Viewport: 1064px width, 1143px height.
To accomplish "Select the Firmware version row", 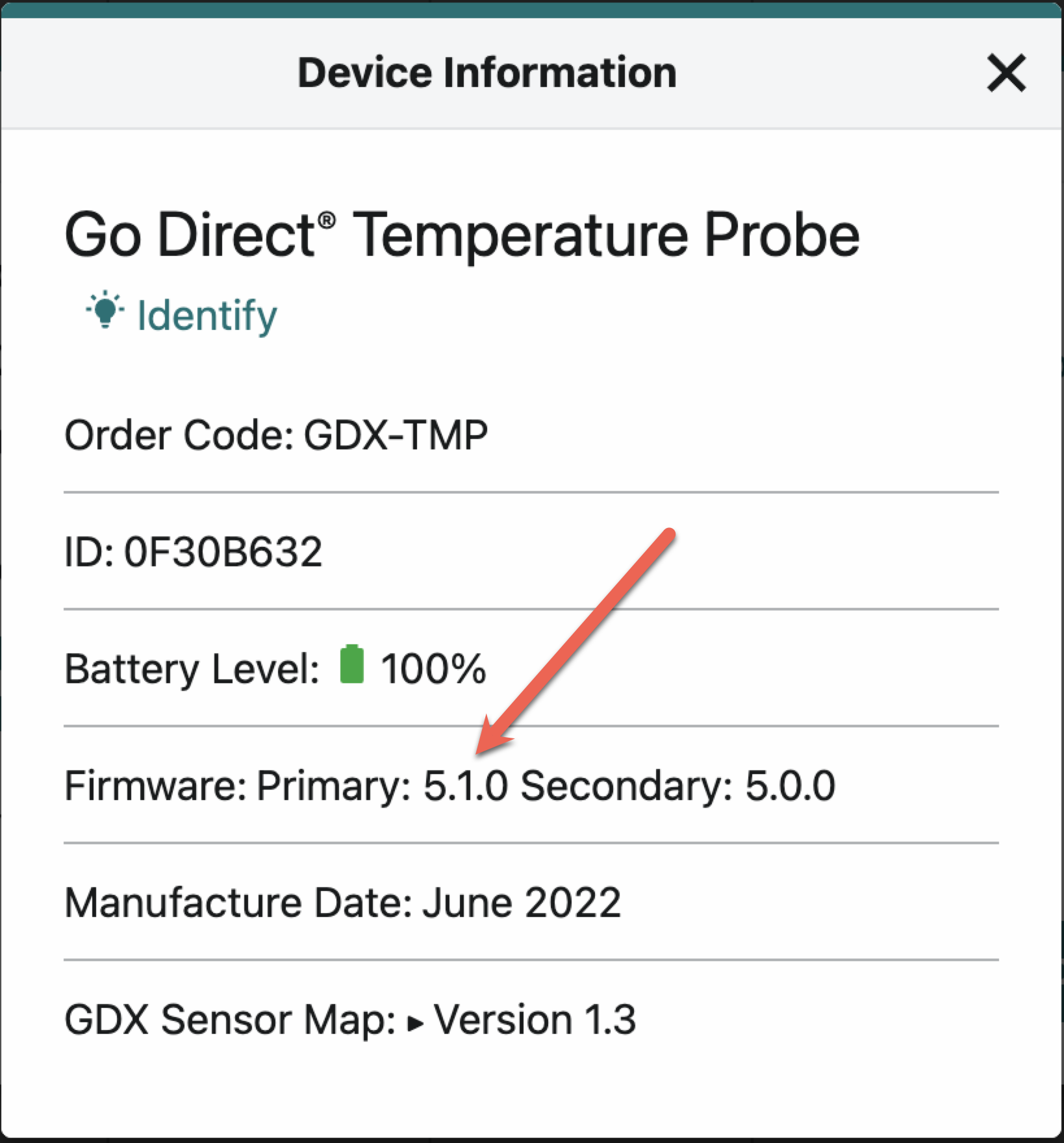I will tap(450, 786).
